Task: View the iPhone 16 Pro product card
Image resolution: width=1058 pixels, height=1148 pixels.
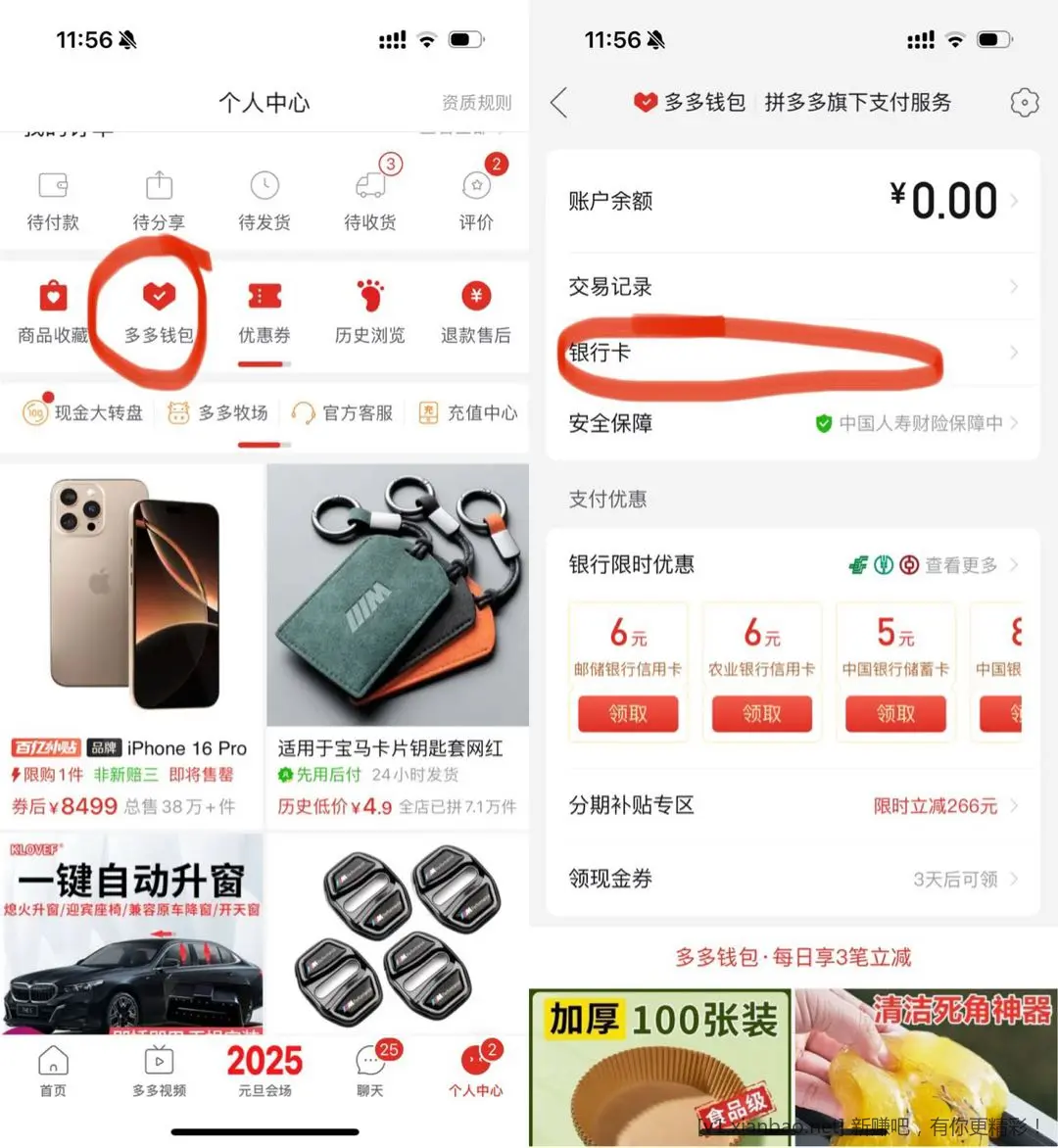Action: pos(131,646)
